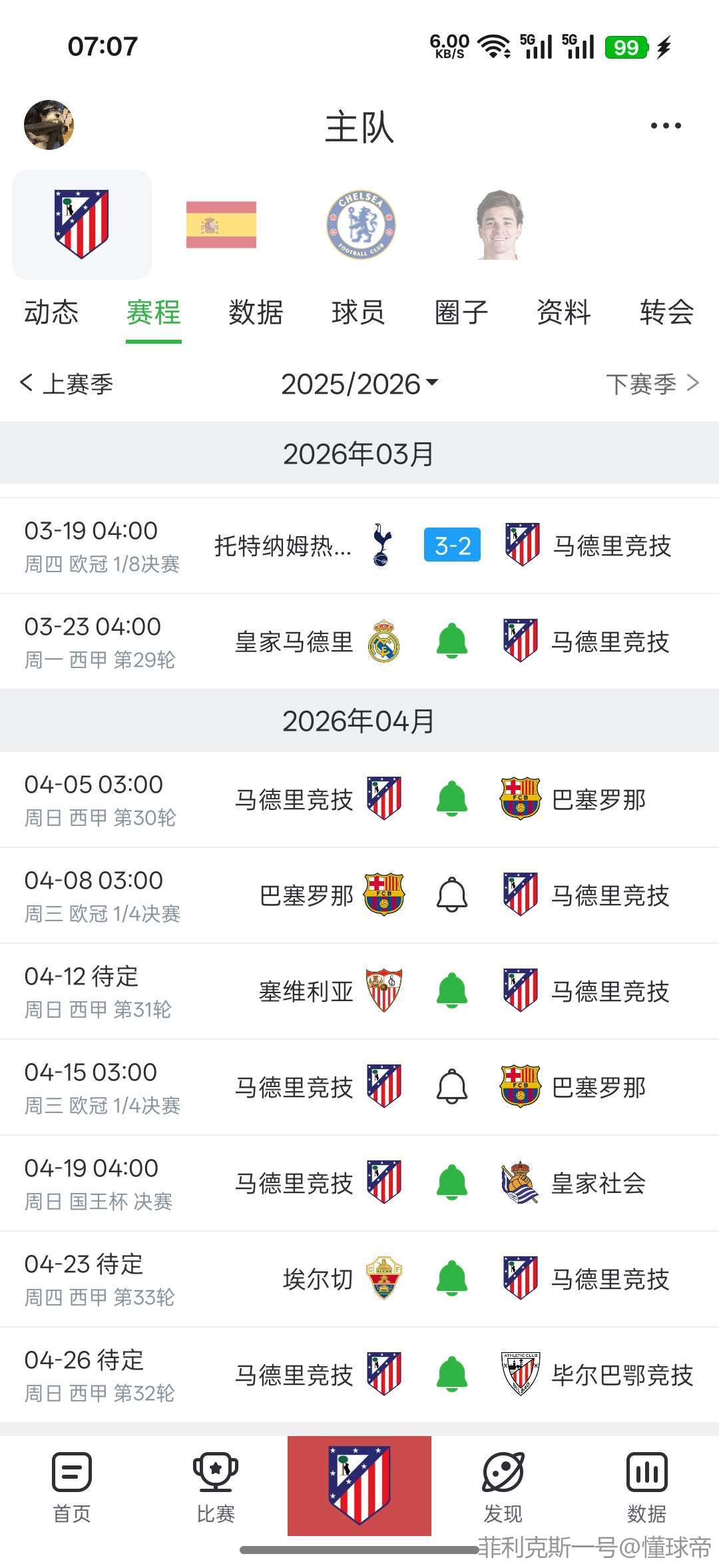Enable reminder for 04-08 巴塞罗那 match
The image size is (719, 1568).
coord(452,895)
